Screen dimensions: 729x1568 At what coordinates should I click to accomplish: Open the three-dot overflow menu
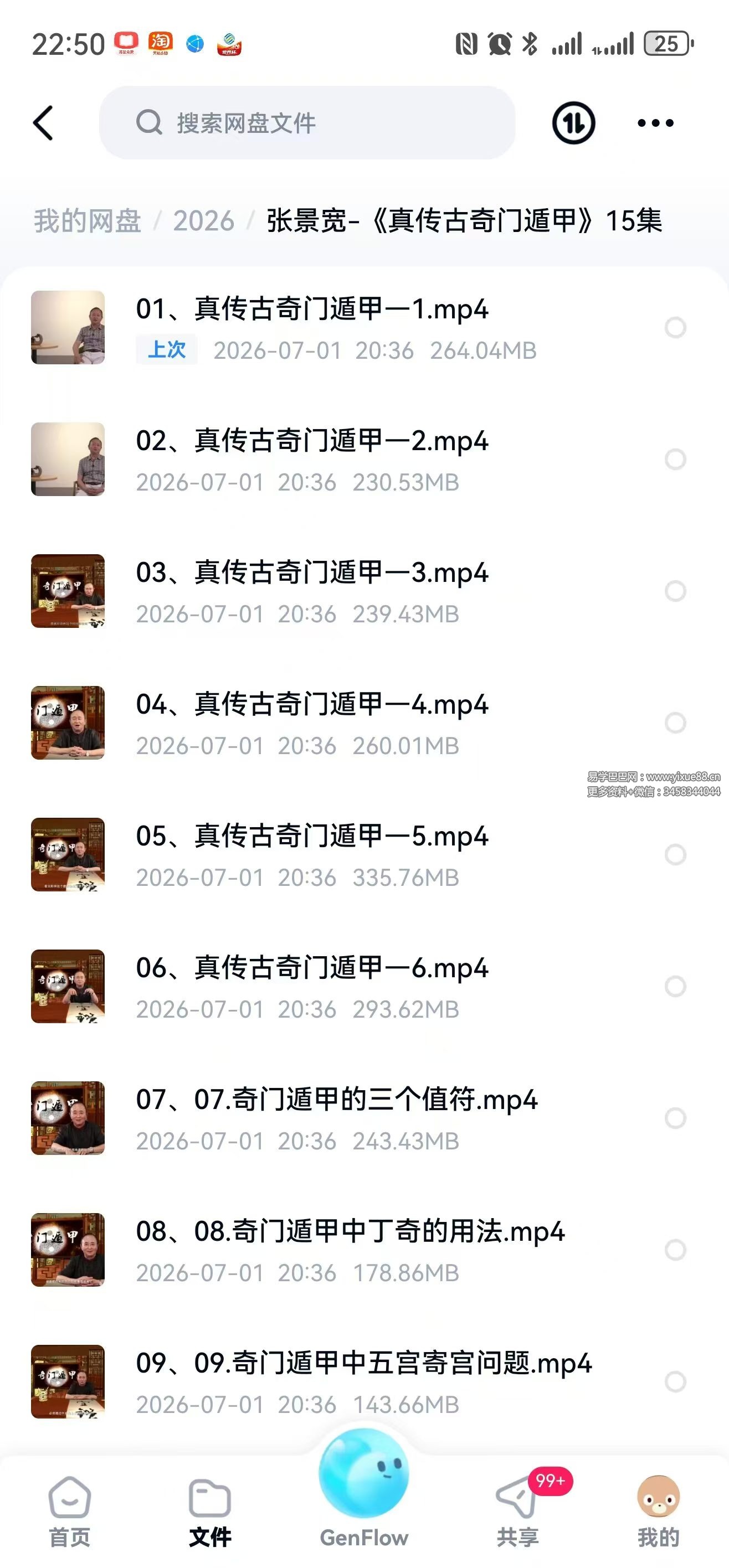tap(655, 123)
